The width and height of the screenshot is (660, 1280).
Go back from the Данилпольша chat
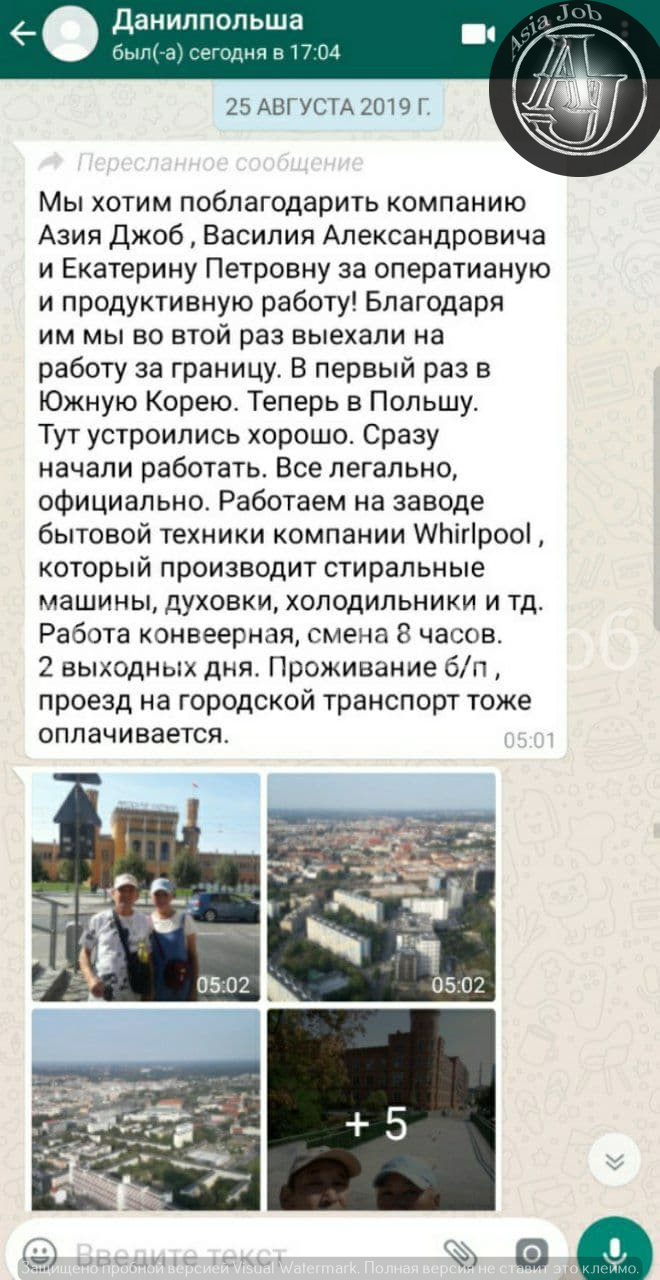click(x=22, y=35)
